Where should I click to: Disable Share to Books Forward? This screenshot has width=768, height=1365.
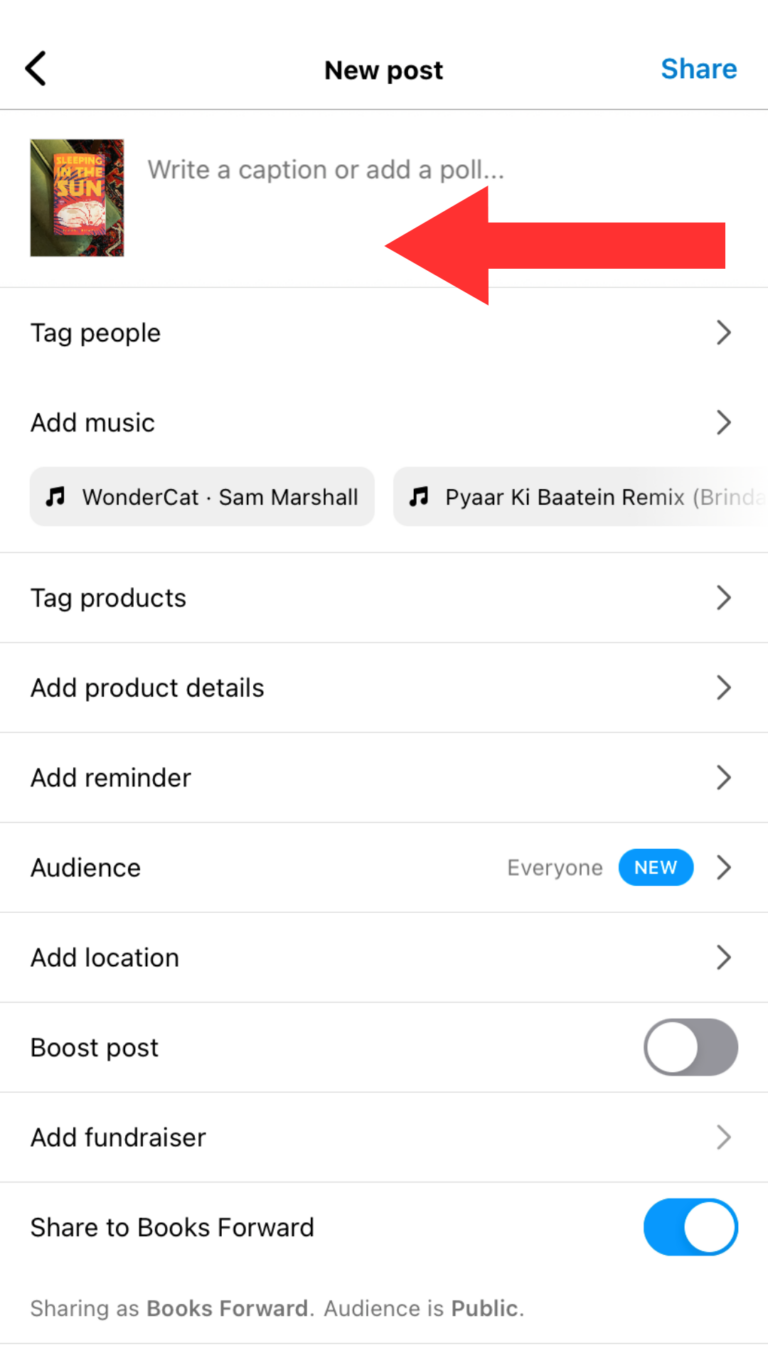[x=691, y=1227]
